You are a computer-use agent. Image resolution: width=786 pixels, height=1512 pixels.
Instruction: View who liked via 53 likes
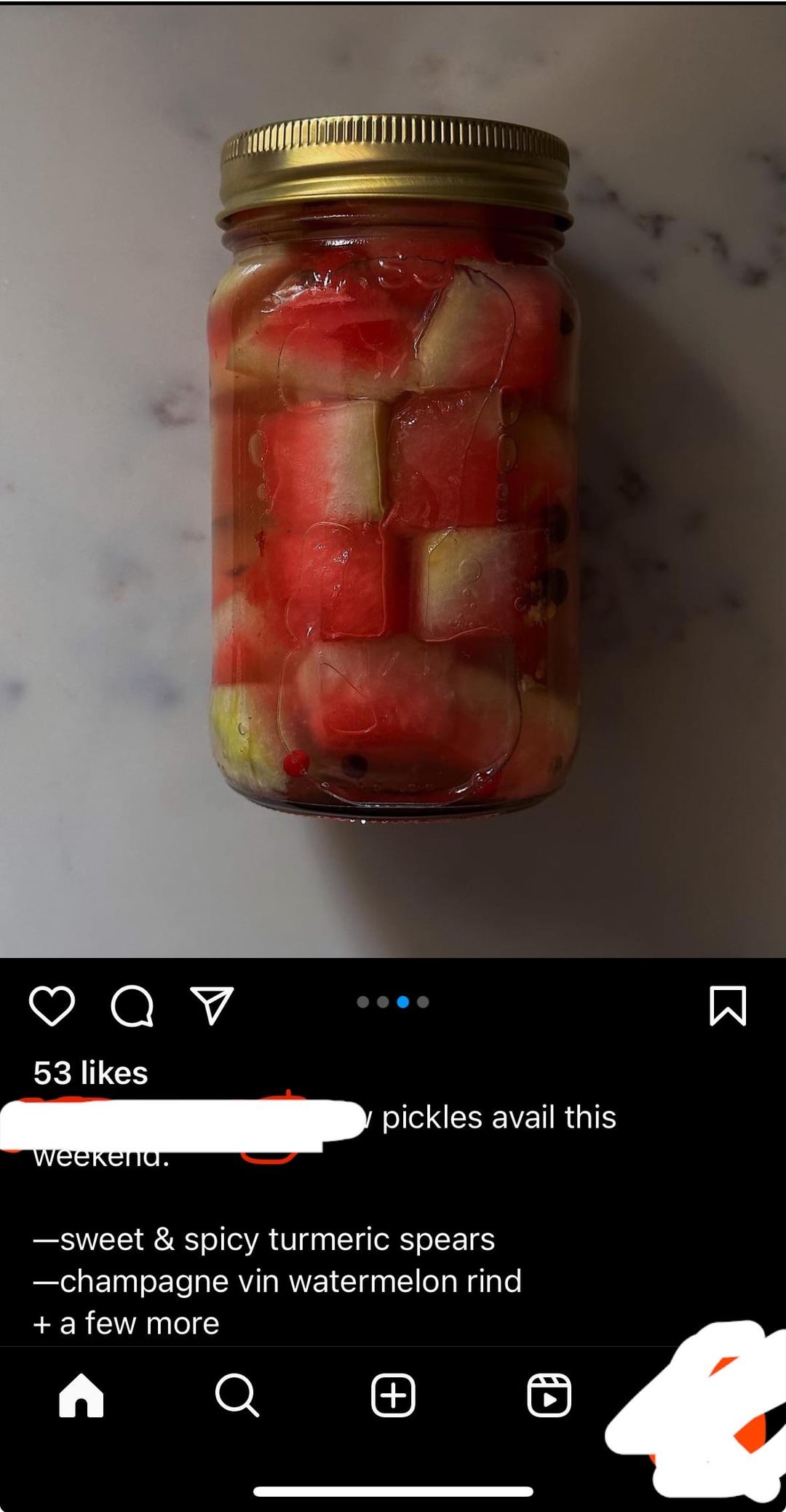[91, 1072]
